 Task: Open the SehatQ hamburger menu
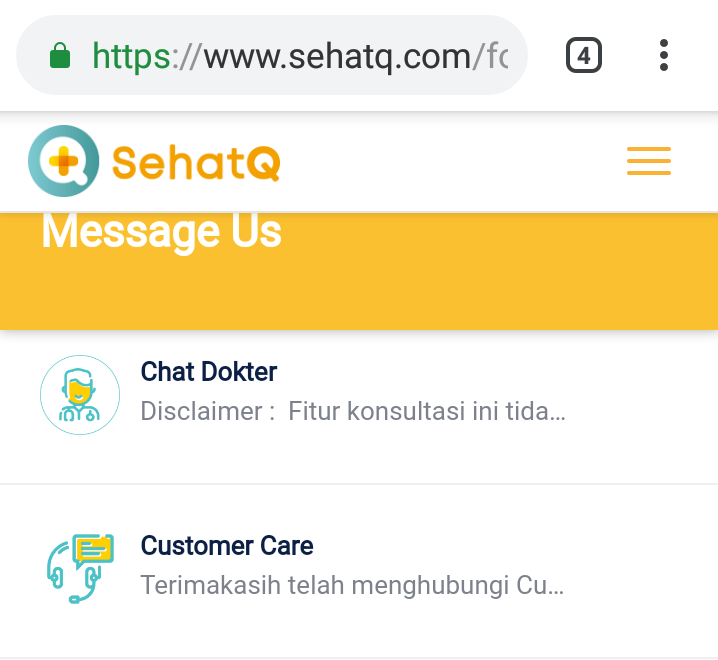click(648, 161)
